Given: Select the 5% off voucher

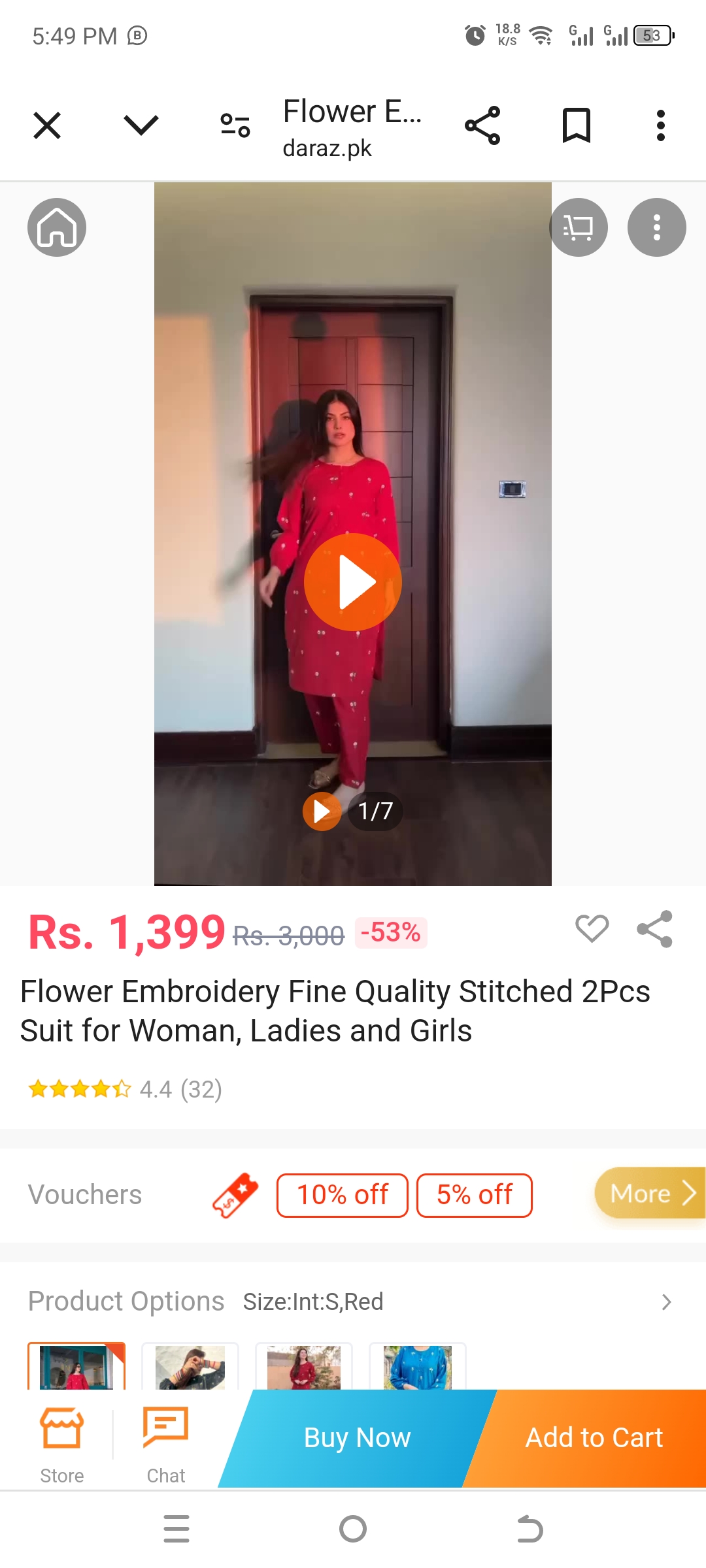Looking at the screenshot, I should (x=475, y=1195).
